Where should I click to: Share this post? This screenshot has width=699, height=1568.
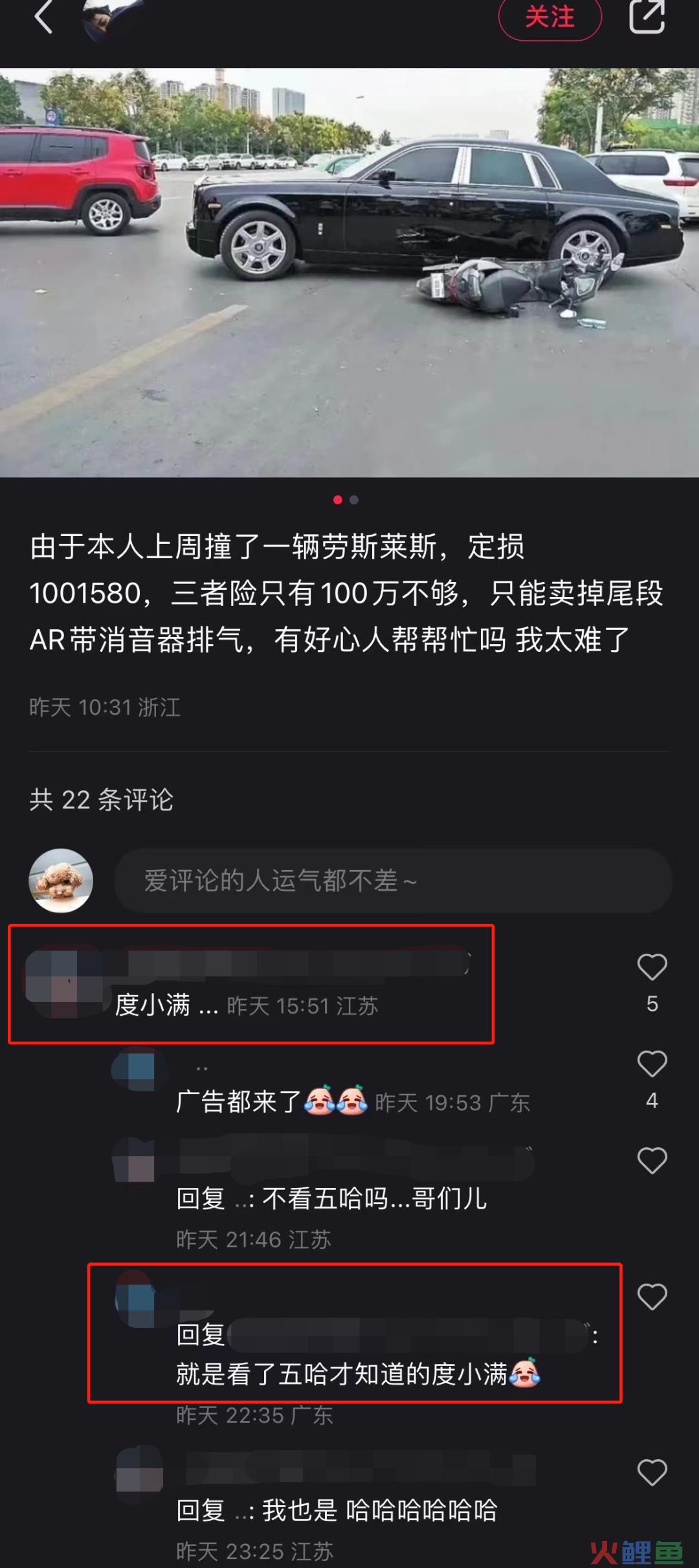click(647, 17)
